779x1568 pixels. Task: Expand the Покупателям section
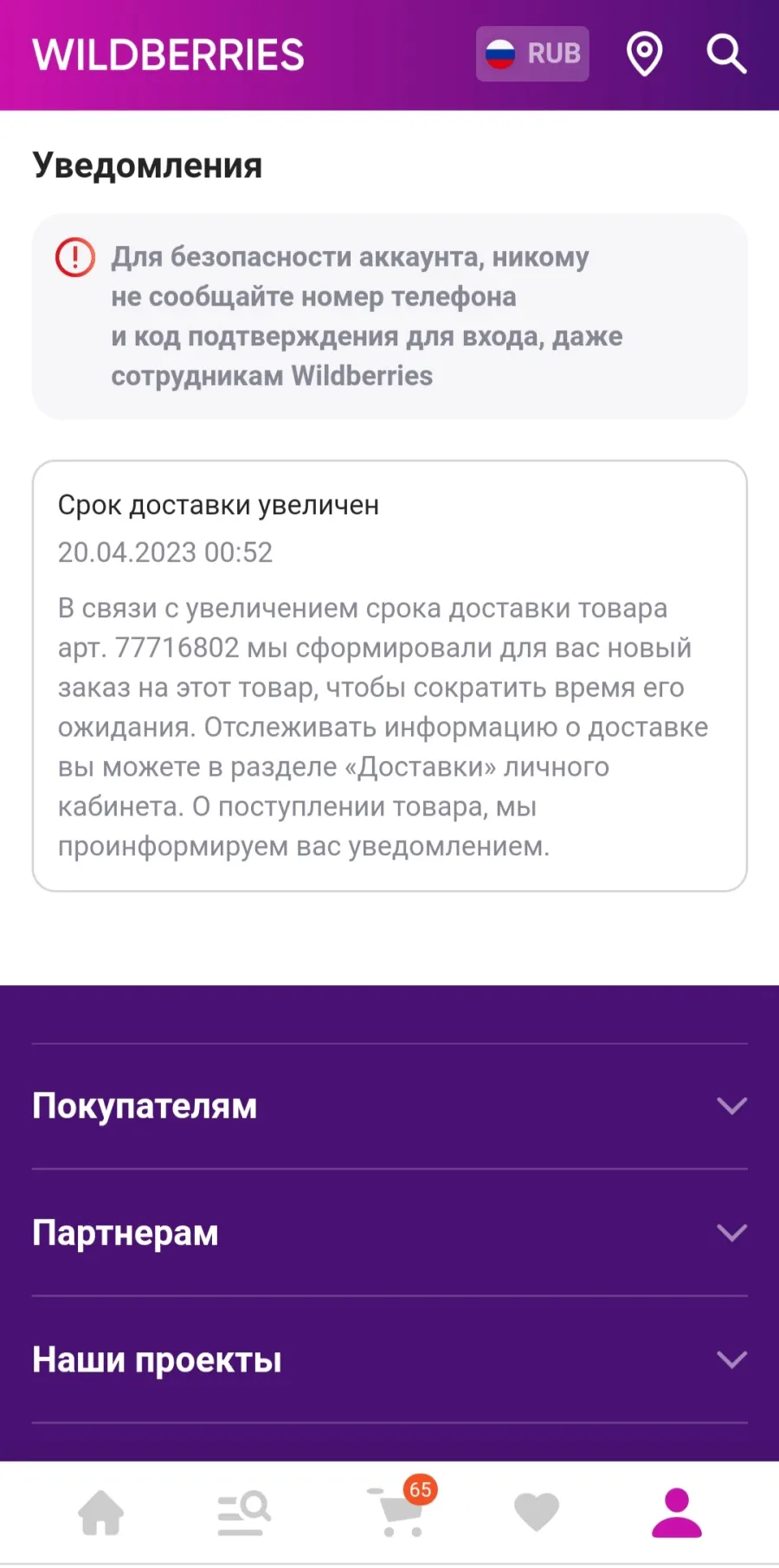[x=389, y=1106]
